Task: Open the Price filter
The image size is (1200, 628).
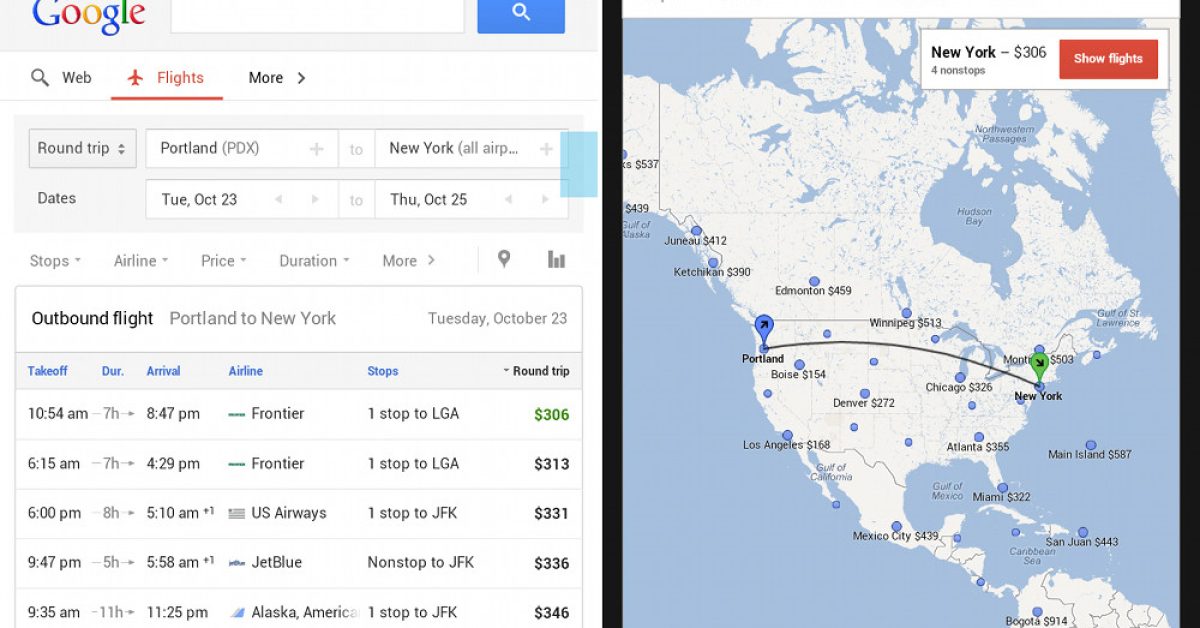Action: [x=223, y=261]
